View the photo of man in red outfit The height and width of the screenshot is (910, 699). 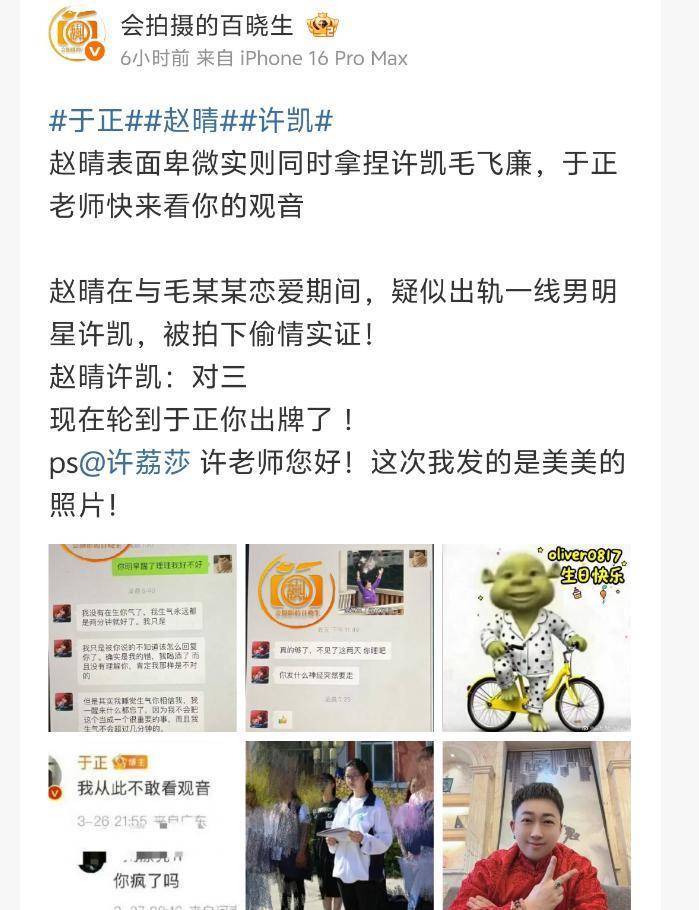536,825
